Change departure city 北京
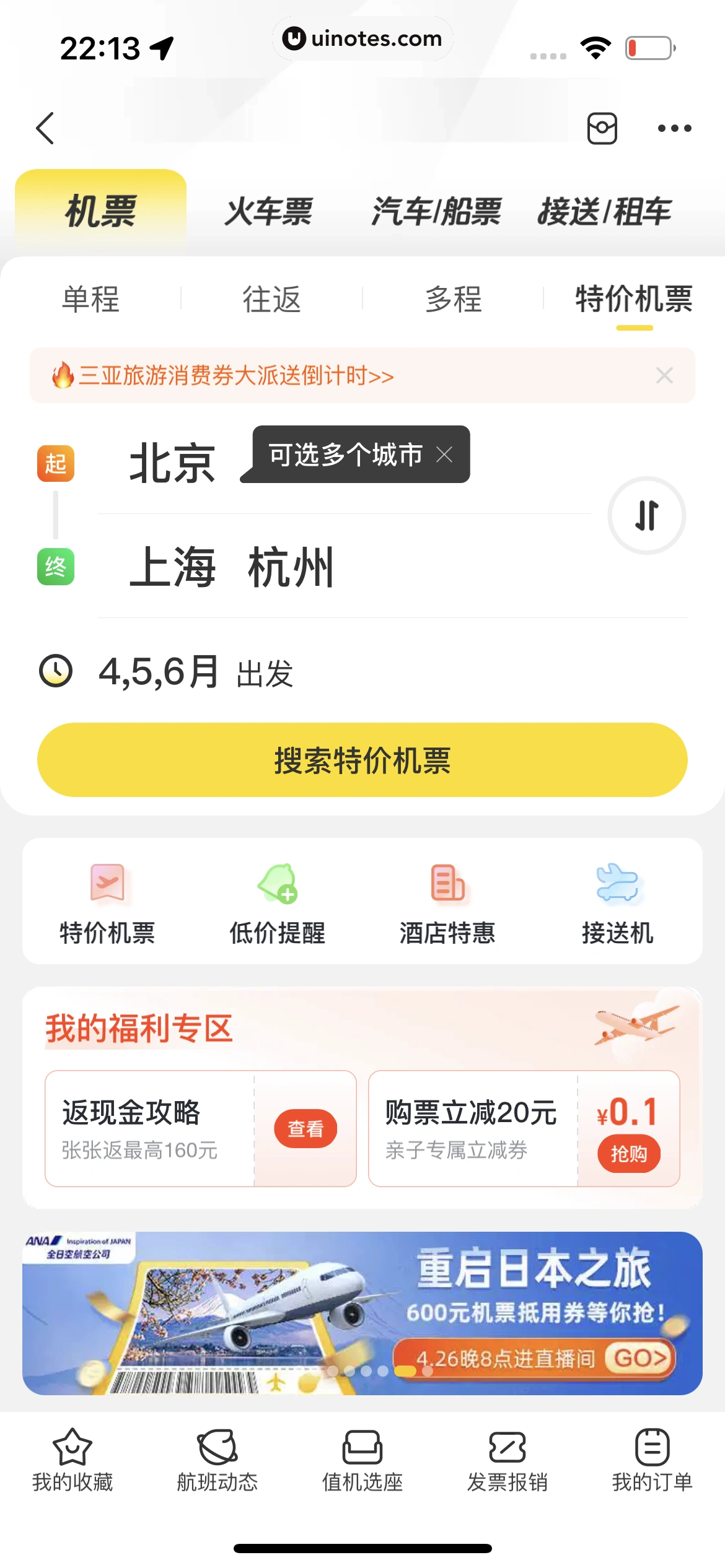The width and height of the screenshot is (725, 1568). pos(172,463)
